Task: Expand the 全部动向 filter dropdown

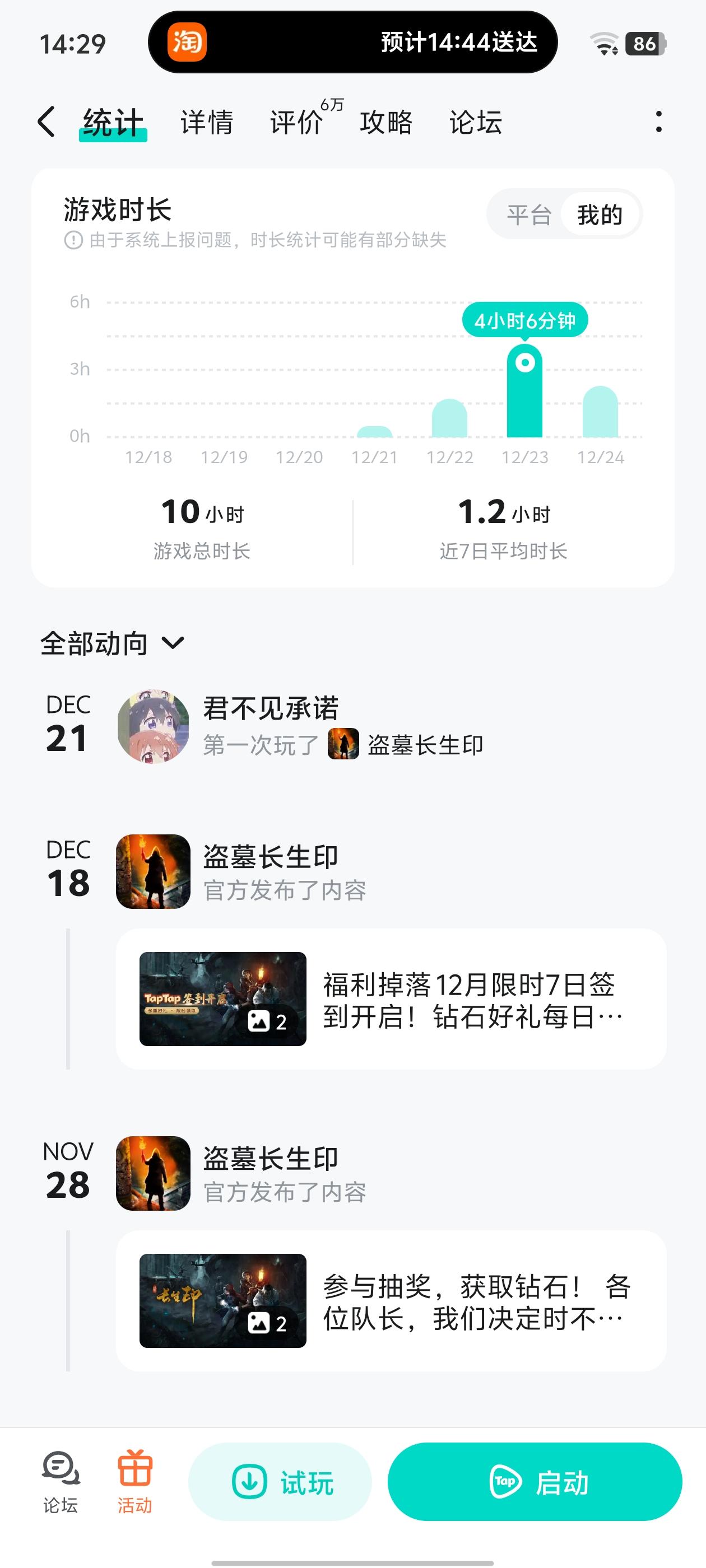Action: click(x=112, y=643)
